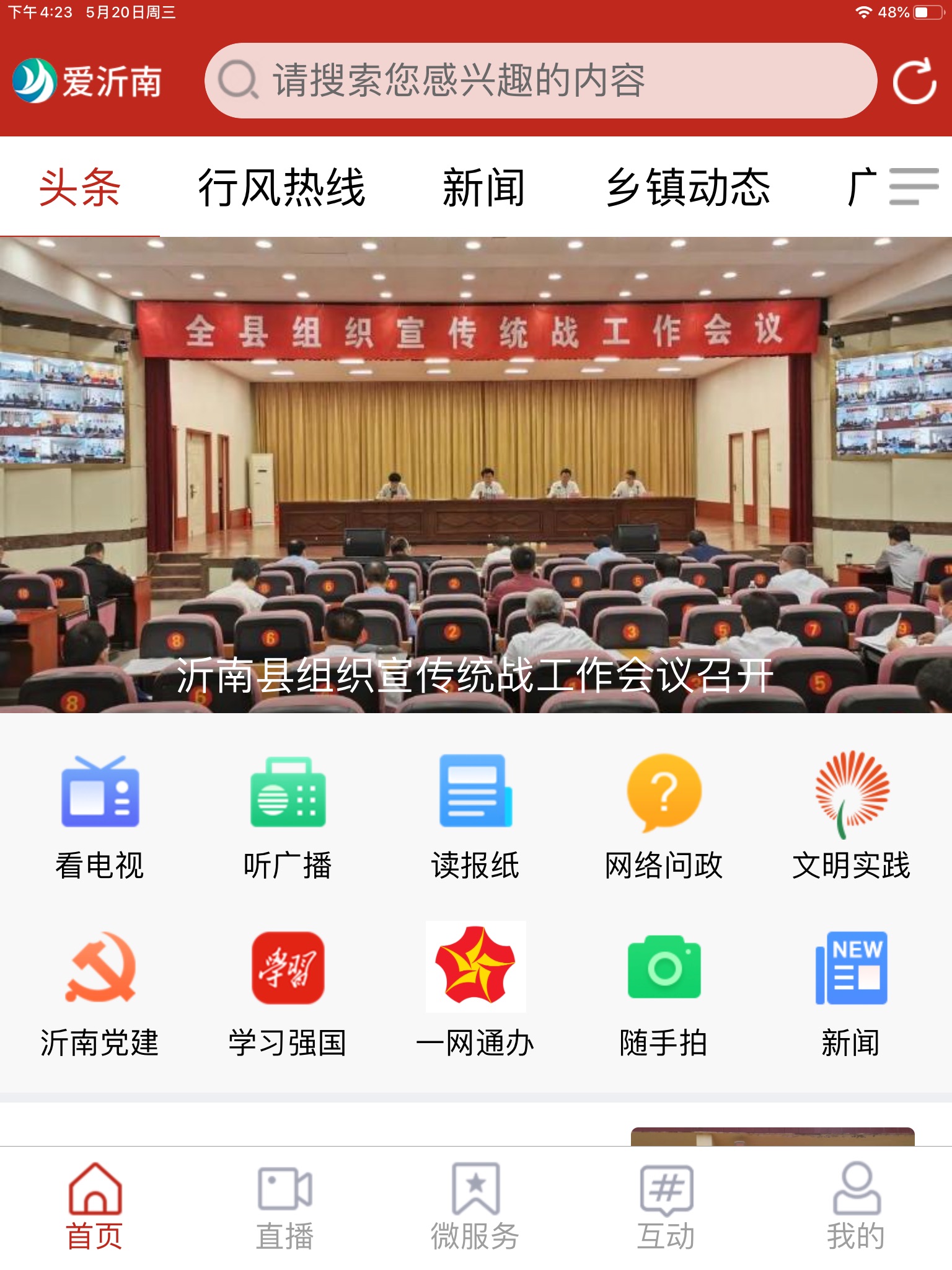Switch to the 行风热线 tab
This screenshot has height=1270, width=952.
(x=282, y=187)
